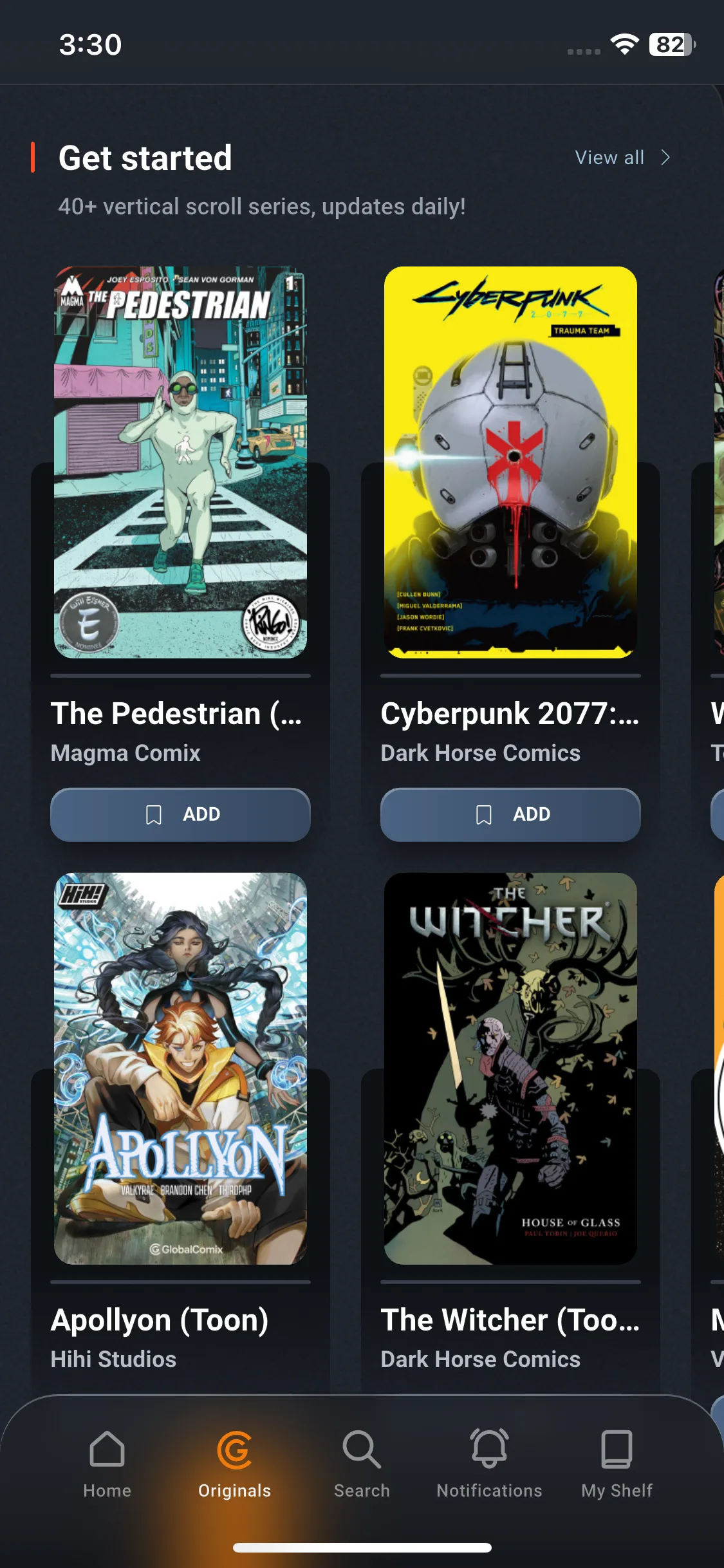Add Cyberpunk 2077 to your shelf

[x=510, y=814]
